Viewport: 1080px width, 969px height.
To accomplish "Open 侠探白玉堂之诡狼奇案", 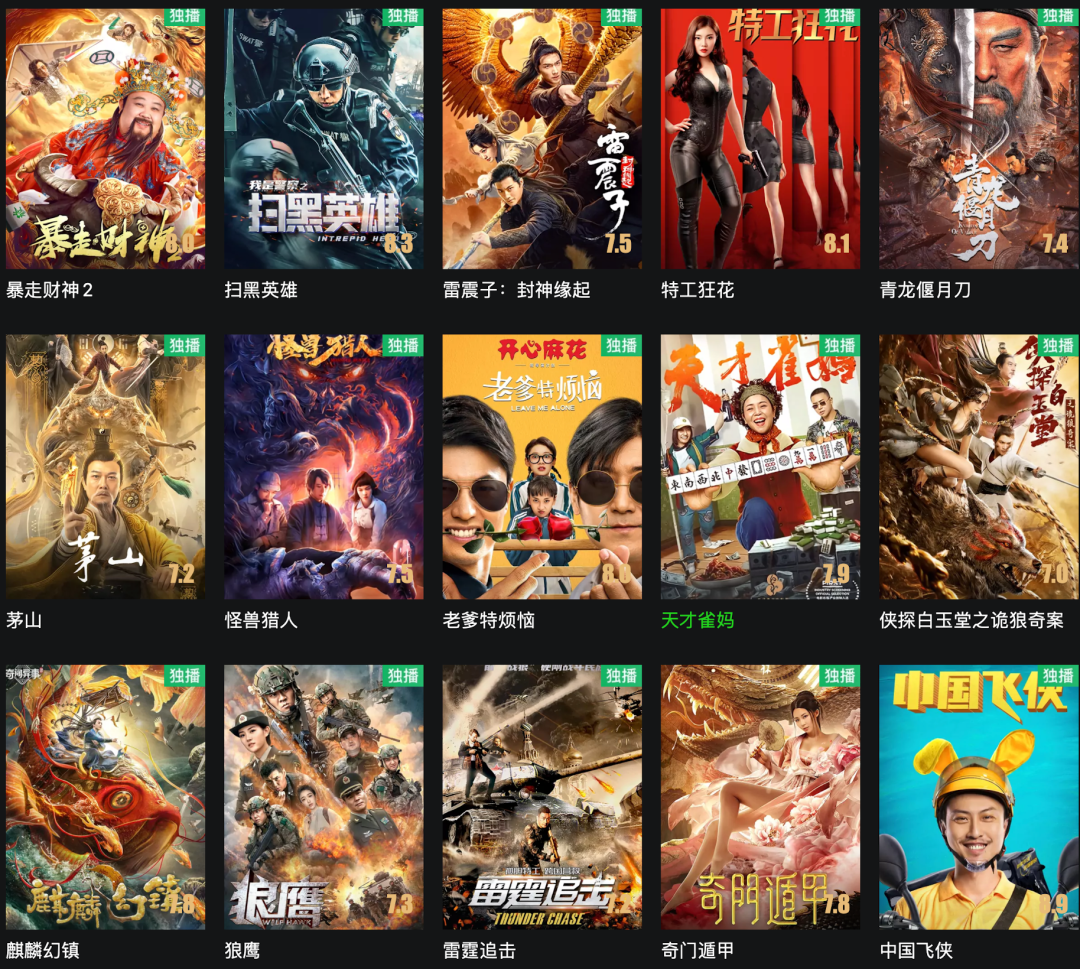I will tap(978, 467).
